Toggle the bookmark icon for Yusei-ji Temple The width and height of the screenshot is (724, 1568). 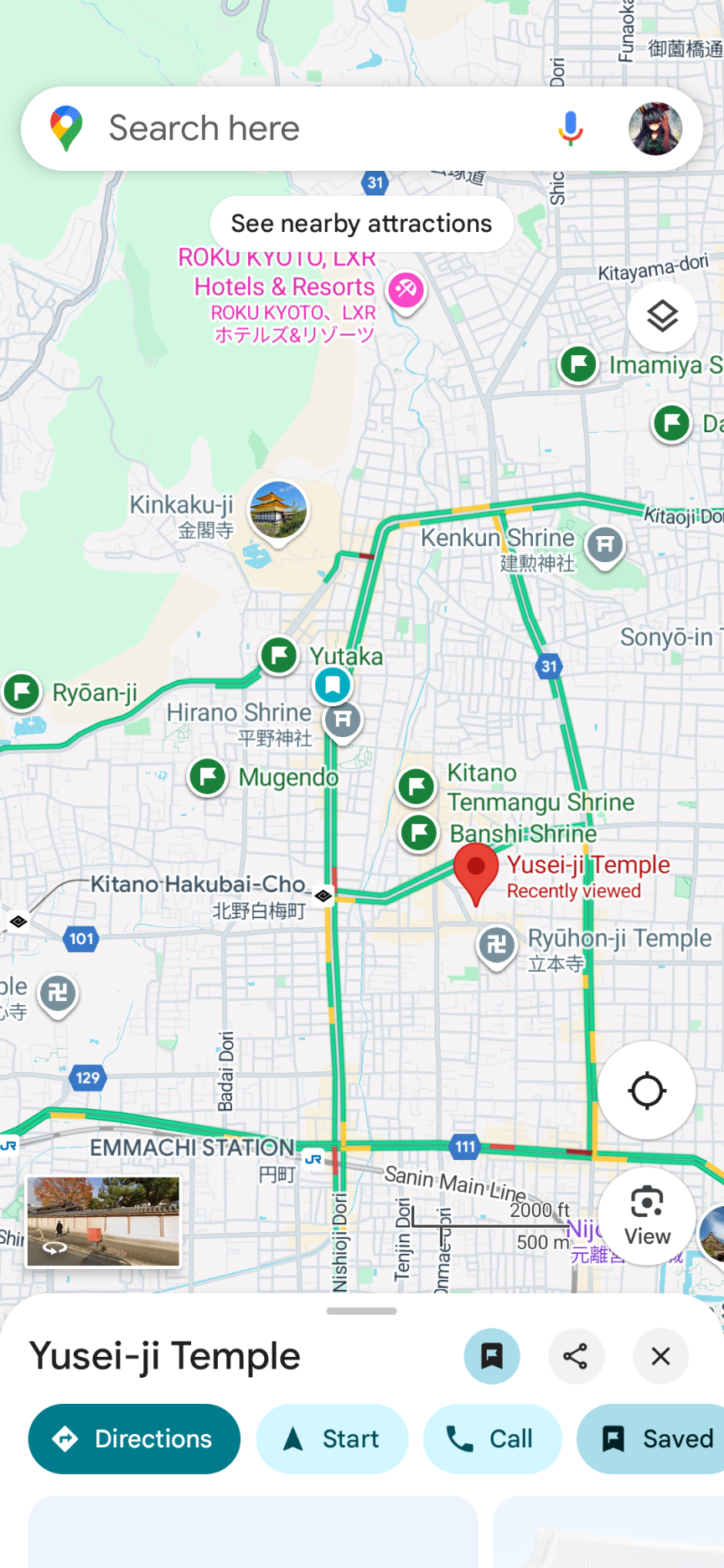coord(492,1356)
